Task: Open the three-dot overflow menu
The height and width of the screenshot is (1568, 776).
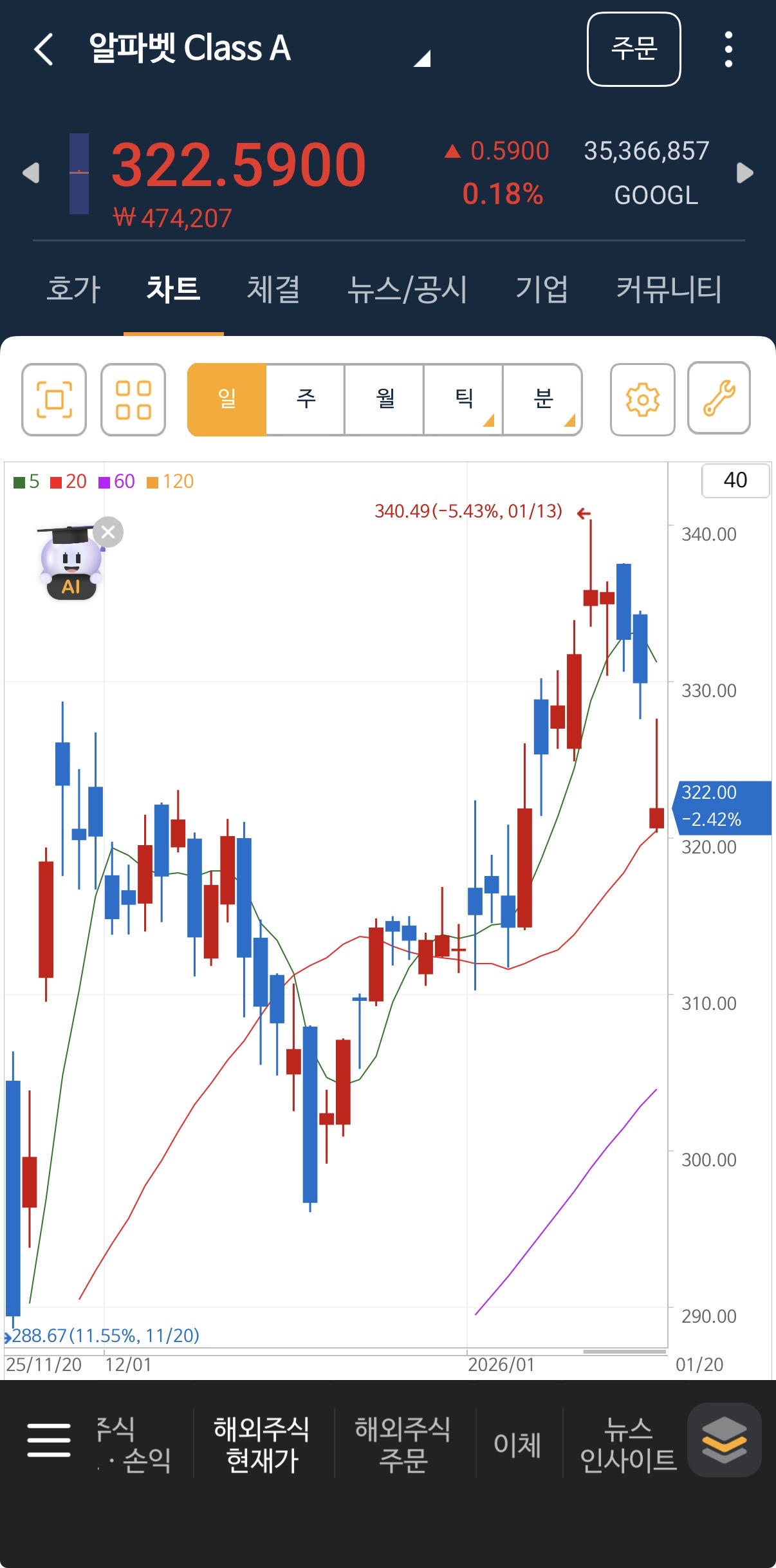Action: pyautogui.click(x=728, y=50)
